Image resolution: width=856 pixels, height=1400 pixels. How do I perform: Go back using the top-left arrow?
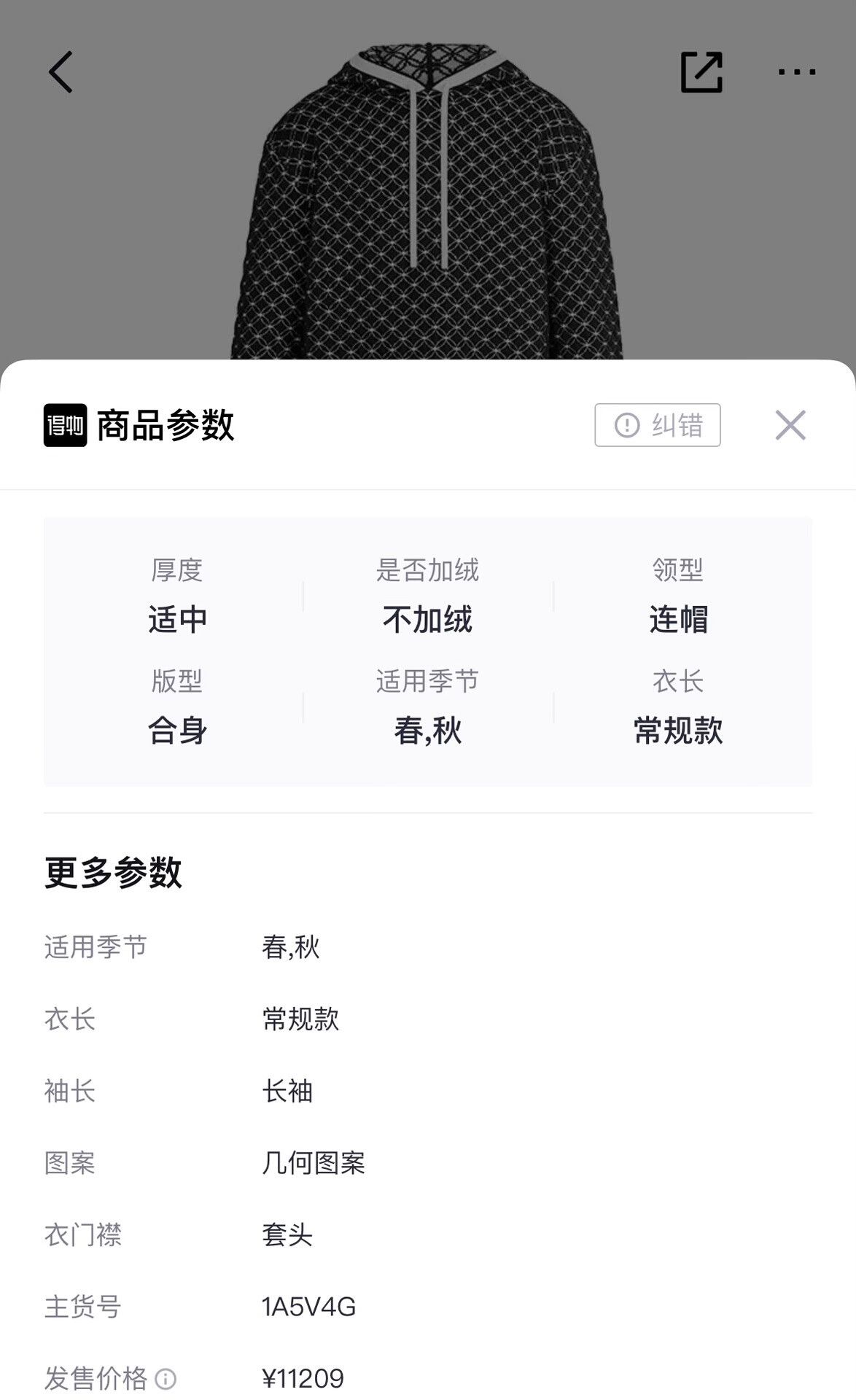[61, 71]
